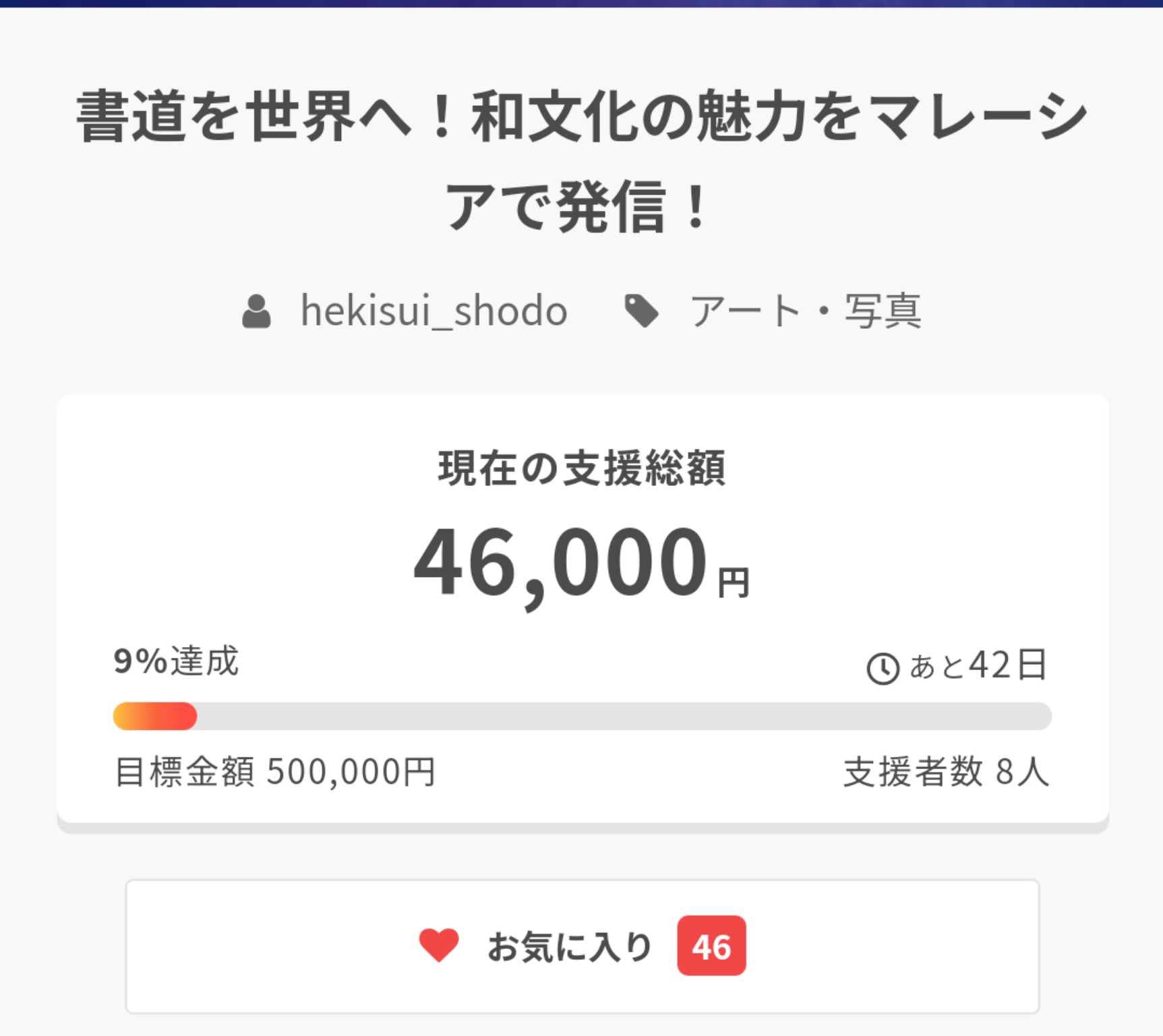Add project to favorites with お気に入り button
1163x1036 pixels.
[x=581, y=946]
